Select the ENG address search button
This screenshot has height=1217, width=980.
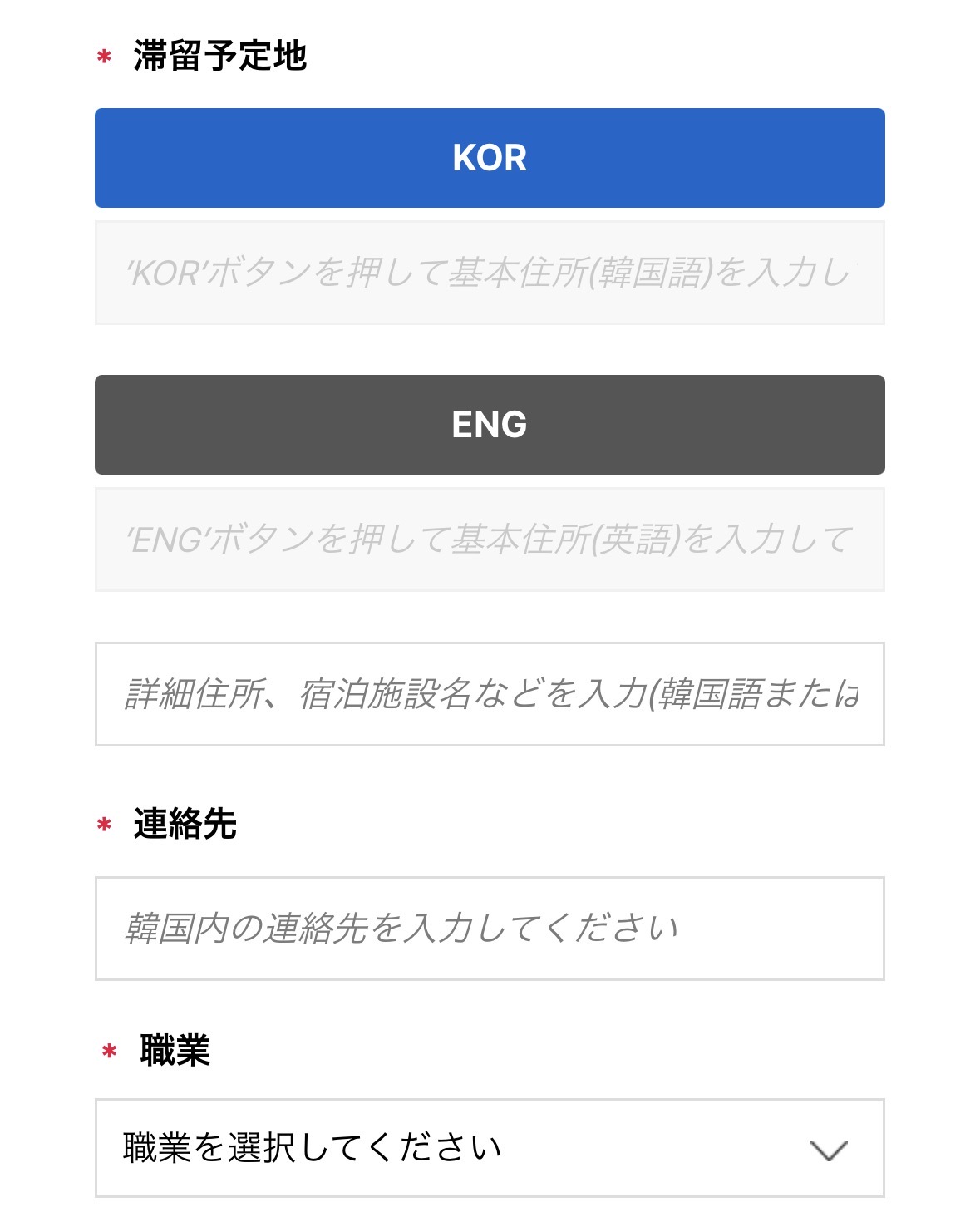pos(490,424)
